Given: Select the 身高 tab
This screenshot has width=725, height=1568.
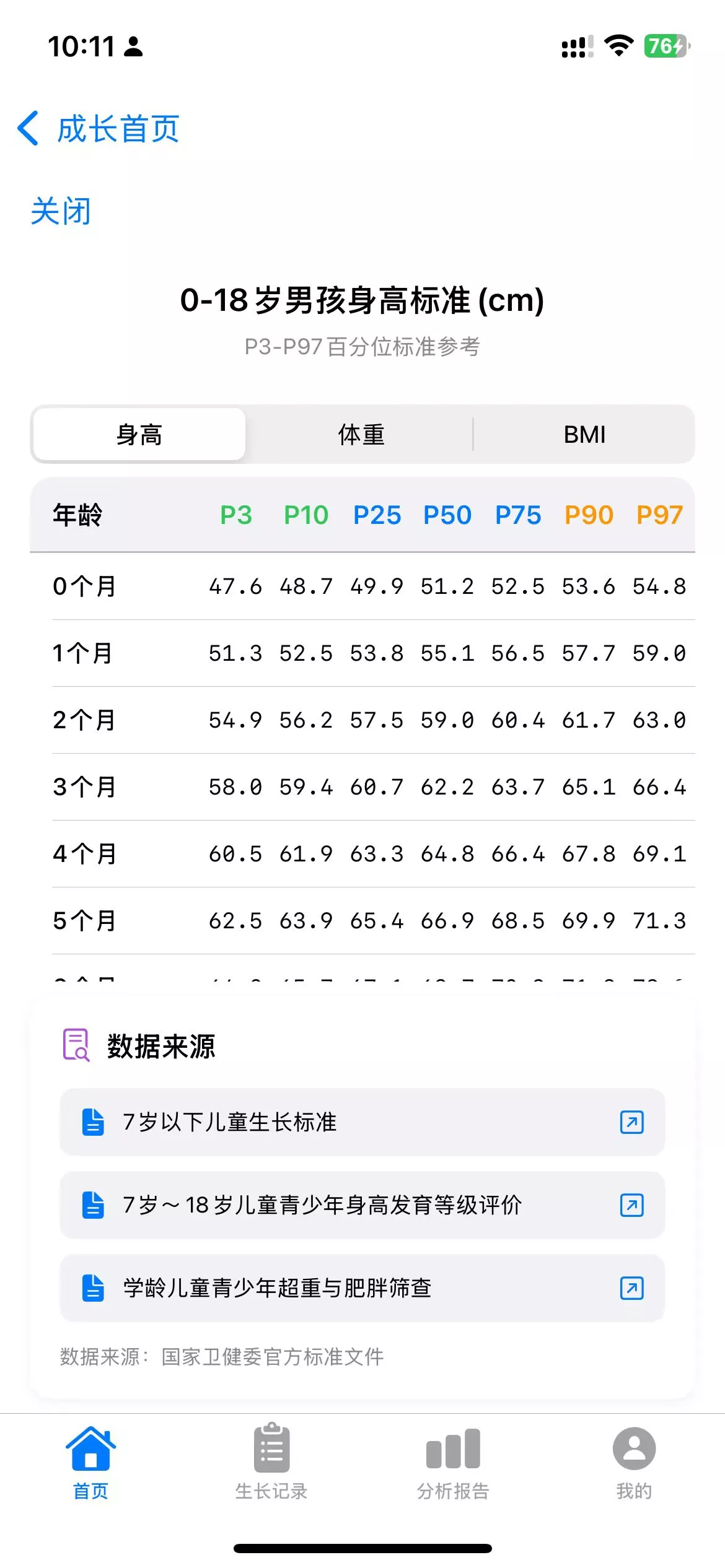Looking at the screenshot, I should [139, 434].
